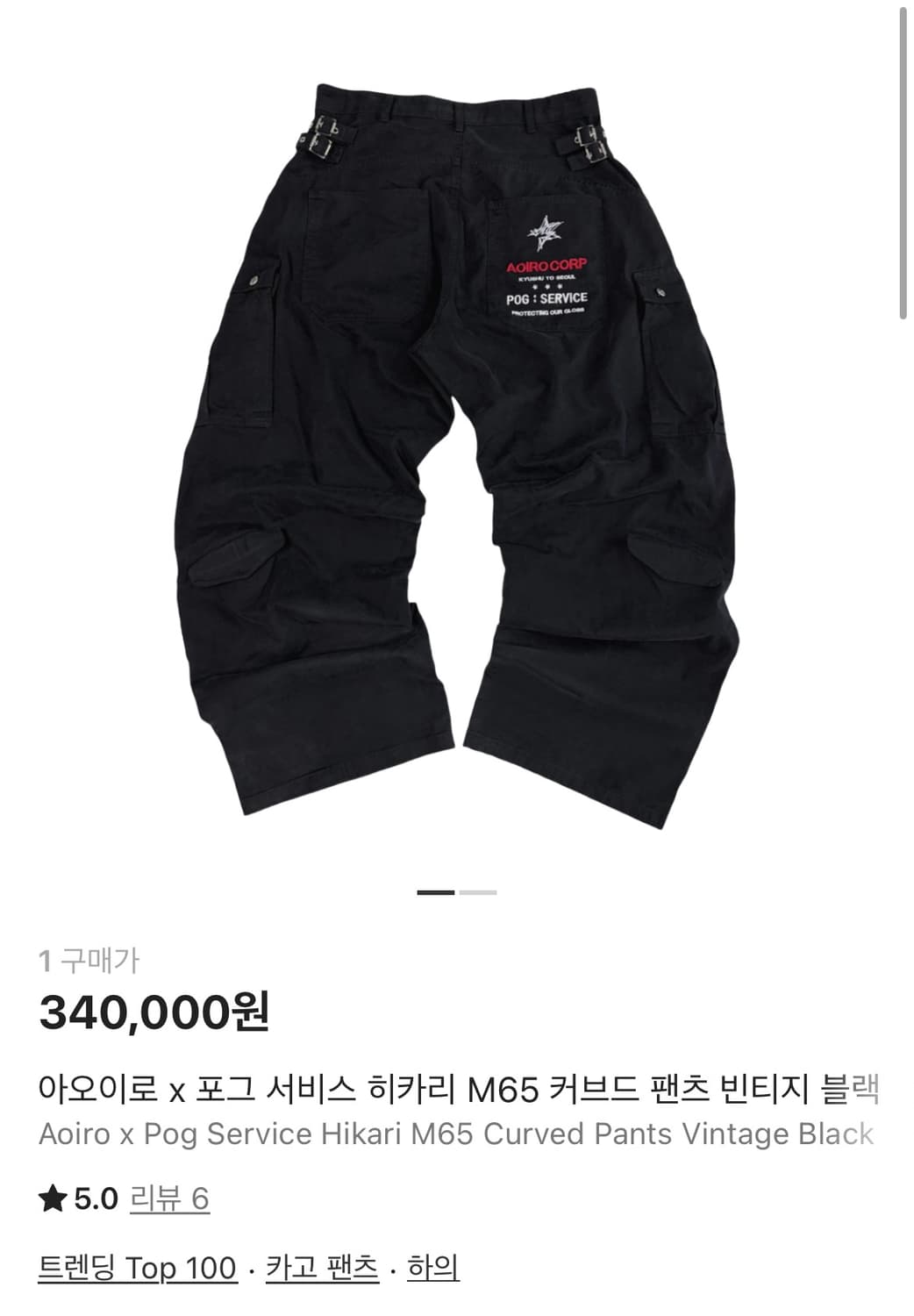Viewport: 914px width, 1316px height.
Task: Click the AOIRO CORP patch on the pants
Action: (x=548, y=263)
